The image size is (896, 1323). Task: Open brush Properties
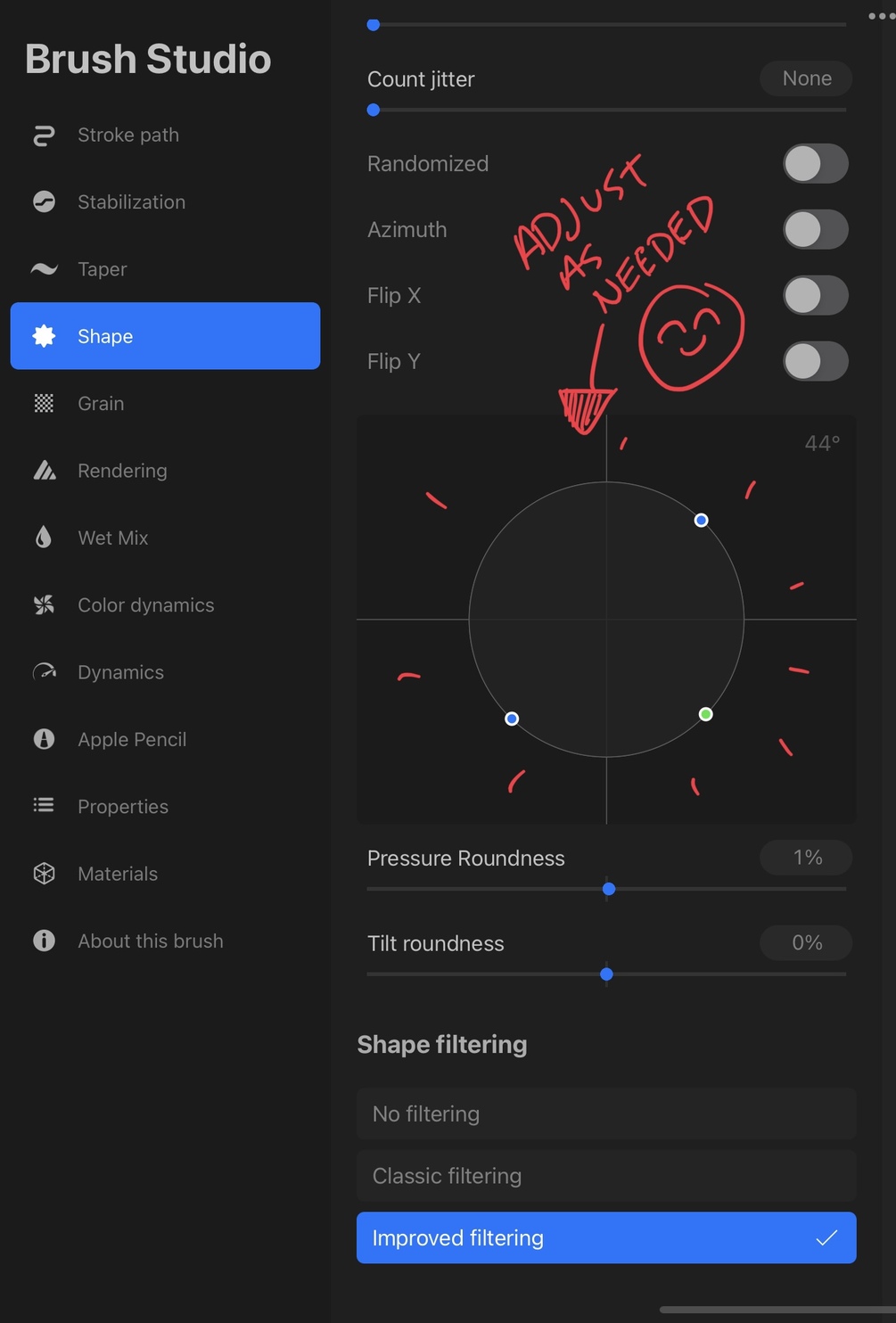[122, 807]
